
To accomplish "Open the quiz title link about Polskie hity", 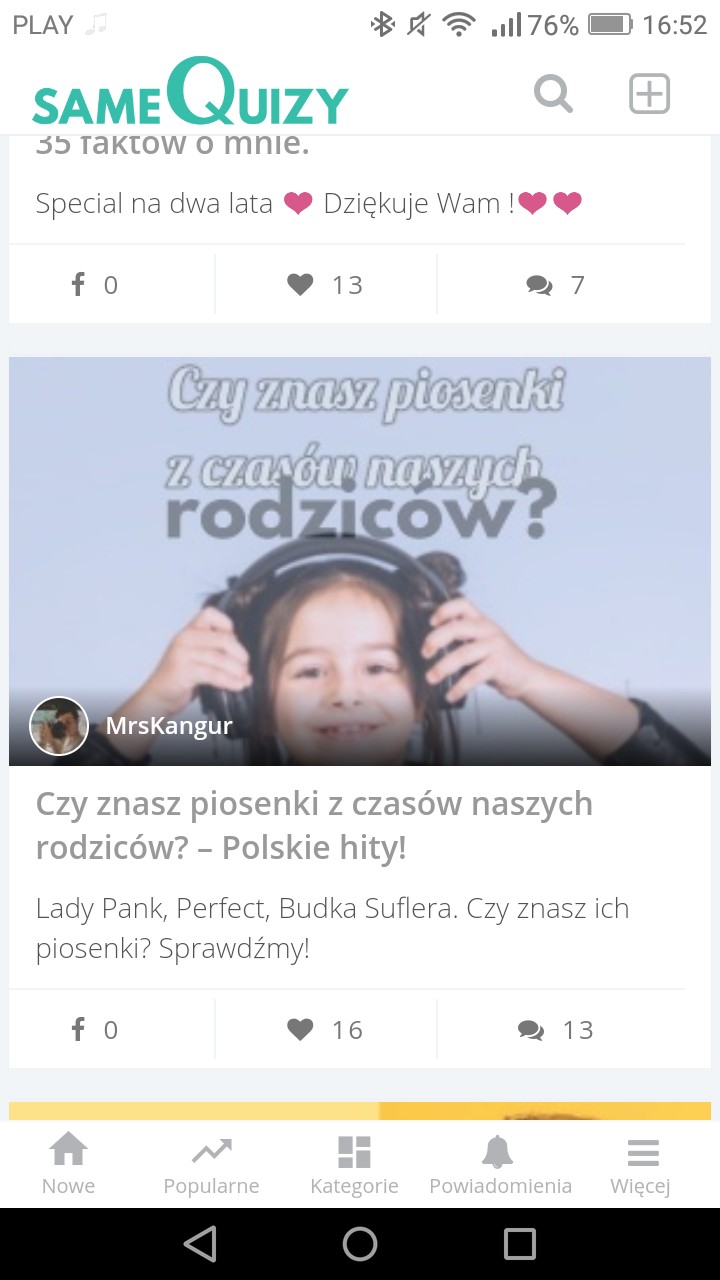I will pyautogui.click(x=314, y=826).
